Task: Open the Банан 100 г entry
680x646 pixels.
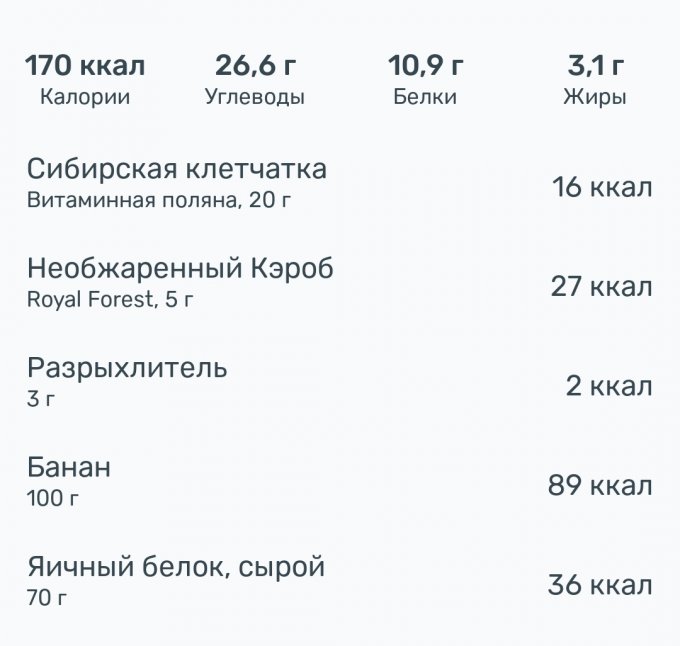Action: (70, 481)
